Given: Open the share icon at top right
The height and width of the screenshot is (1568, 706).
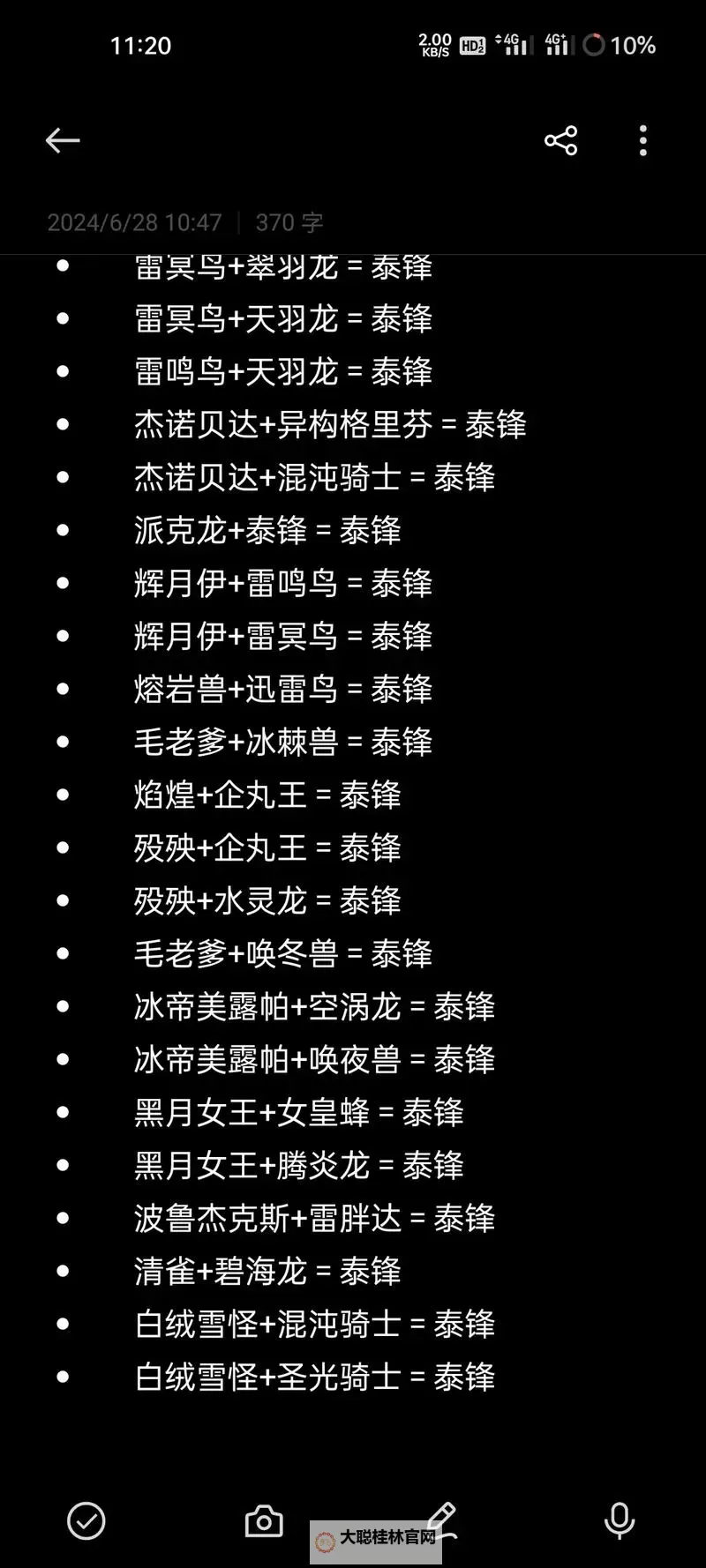Looking at the screenshot, I should (561, 139).
